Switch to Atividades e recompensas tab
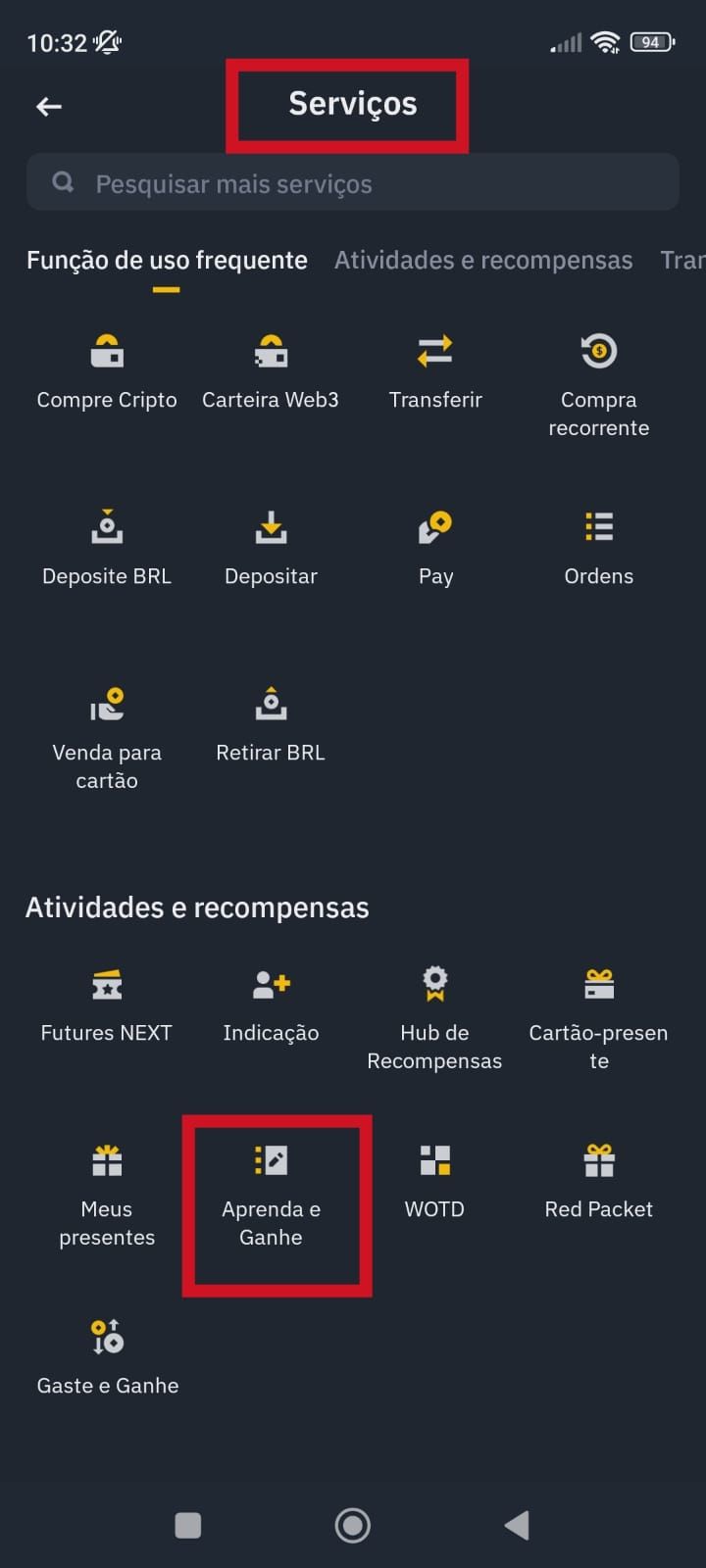This screenshot has height=1568, width=706. coord(482,260)
